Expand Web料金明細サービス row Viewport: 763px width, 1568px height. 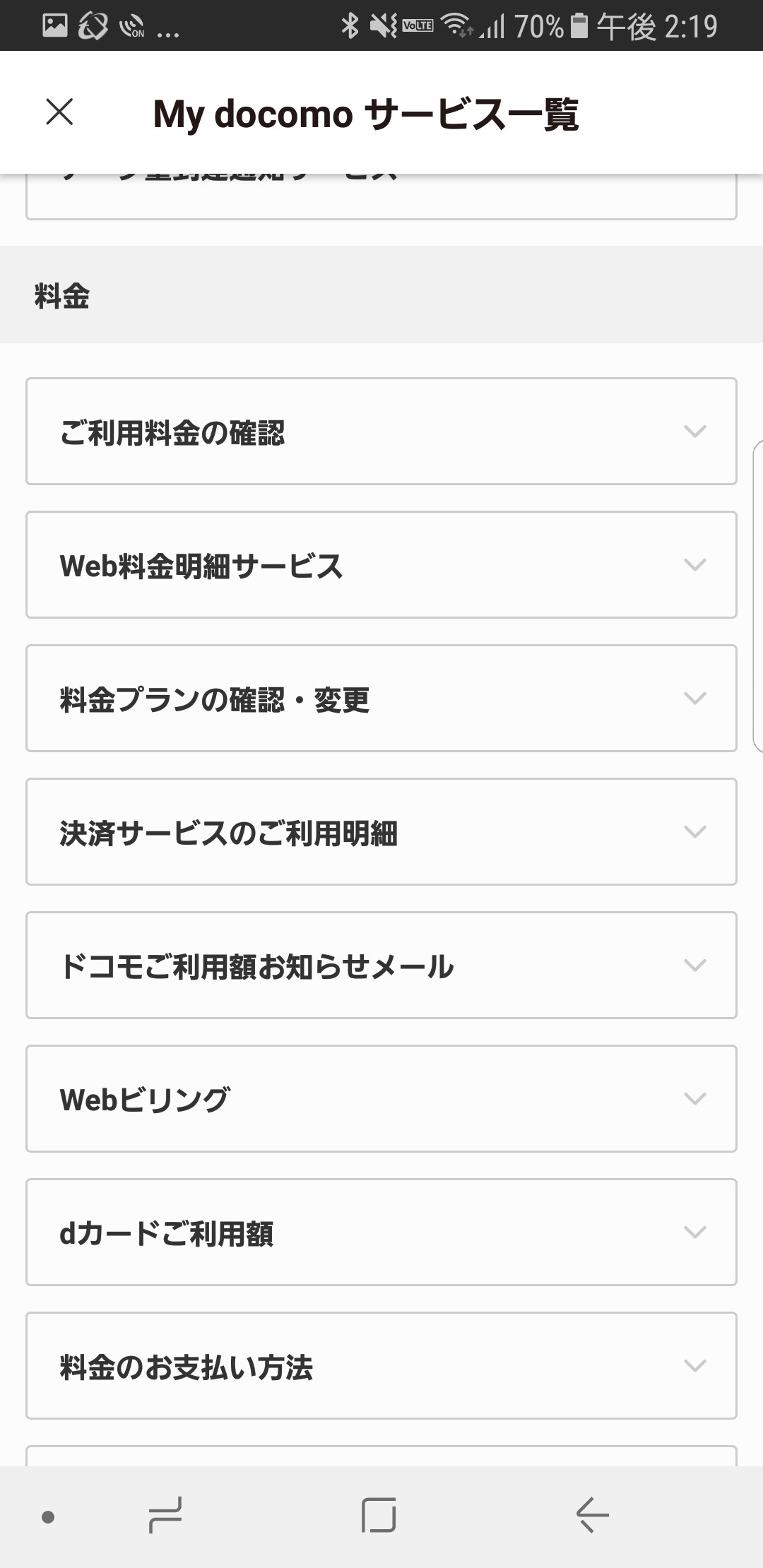coord(381,565)
